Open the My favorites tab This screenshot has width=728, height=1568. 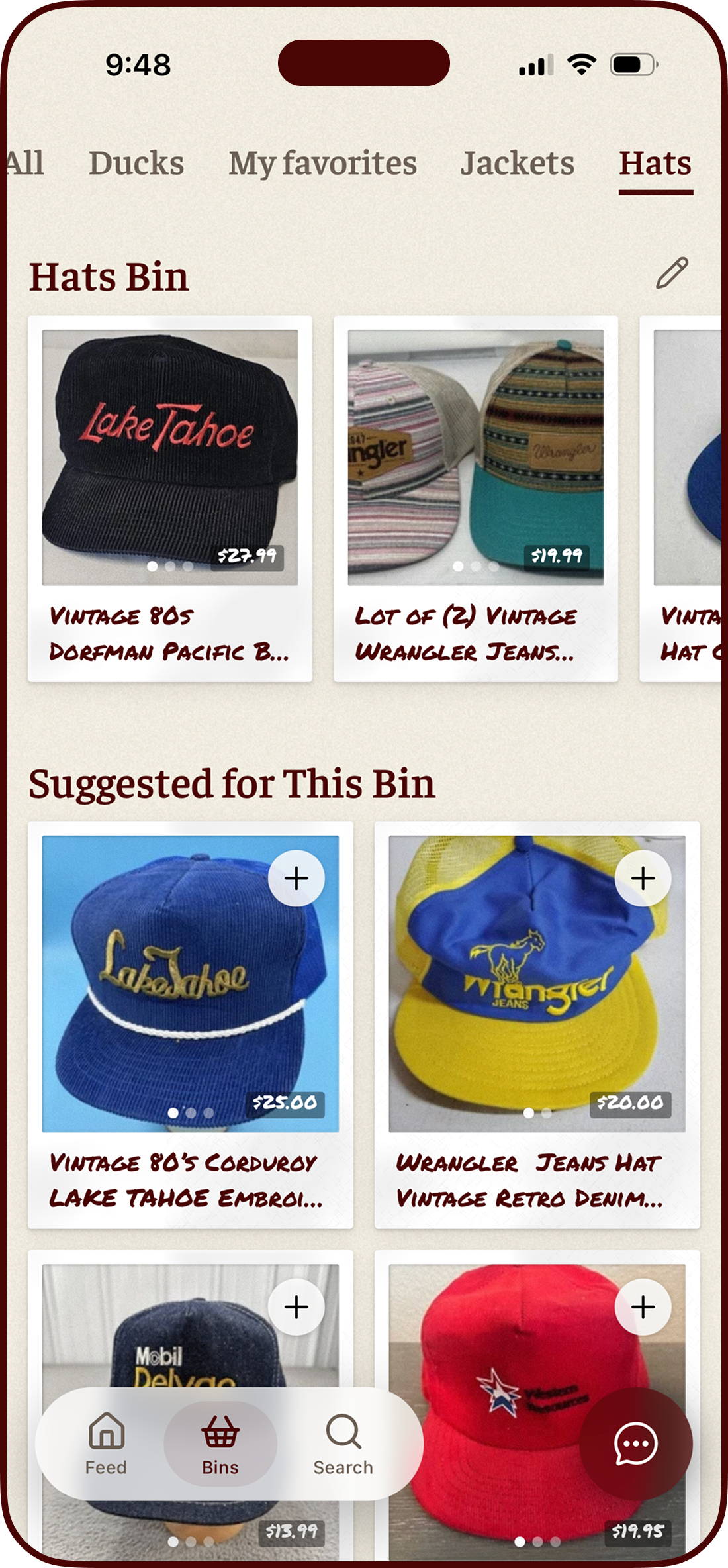[x=322, y=163]
